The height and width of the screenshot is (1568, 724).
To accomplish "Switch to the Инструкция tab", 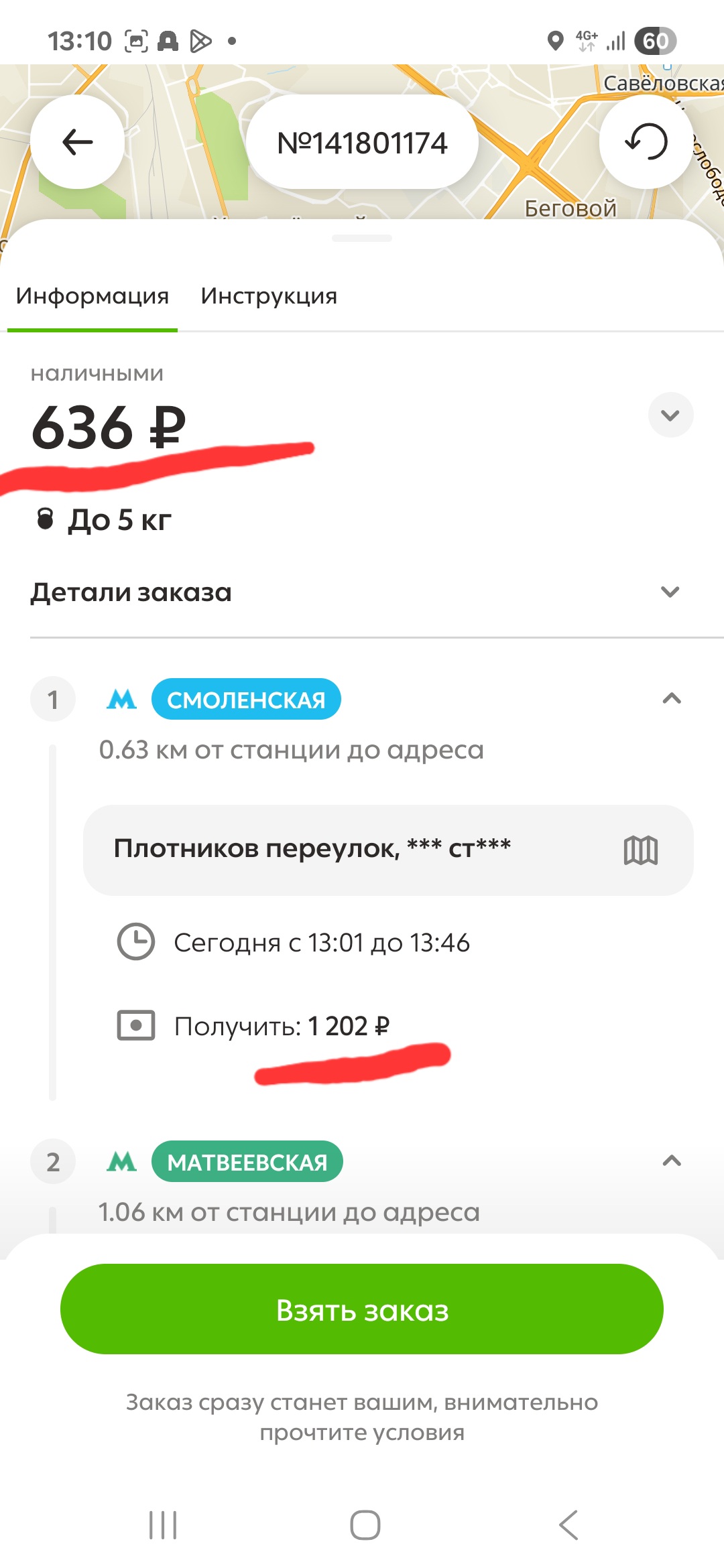I will [x=269, y=296].
